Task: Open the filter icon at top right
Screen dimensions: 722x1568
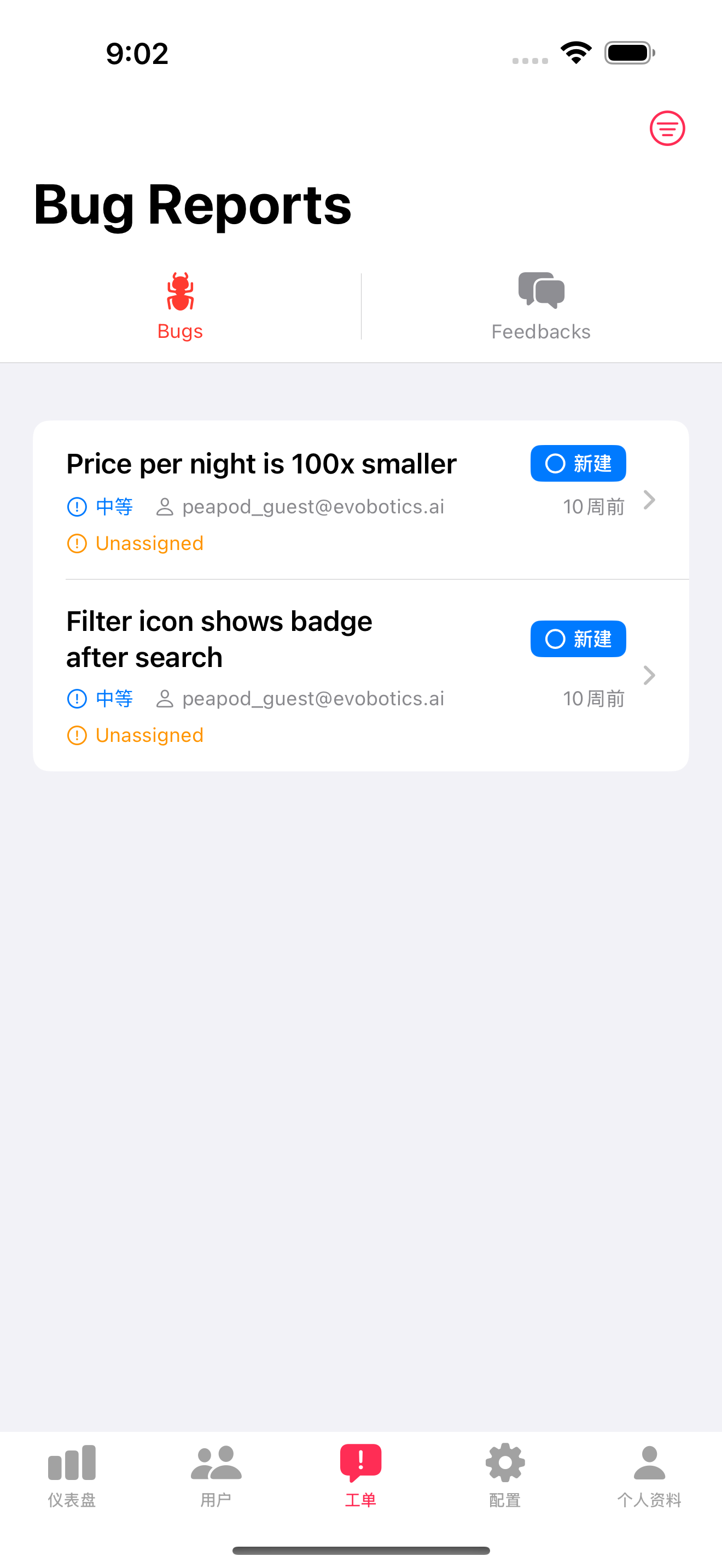Action: pos(668,128)
